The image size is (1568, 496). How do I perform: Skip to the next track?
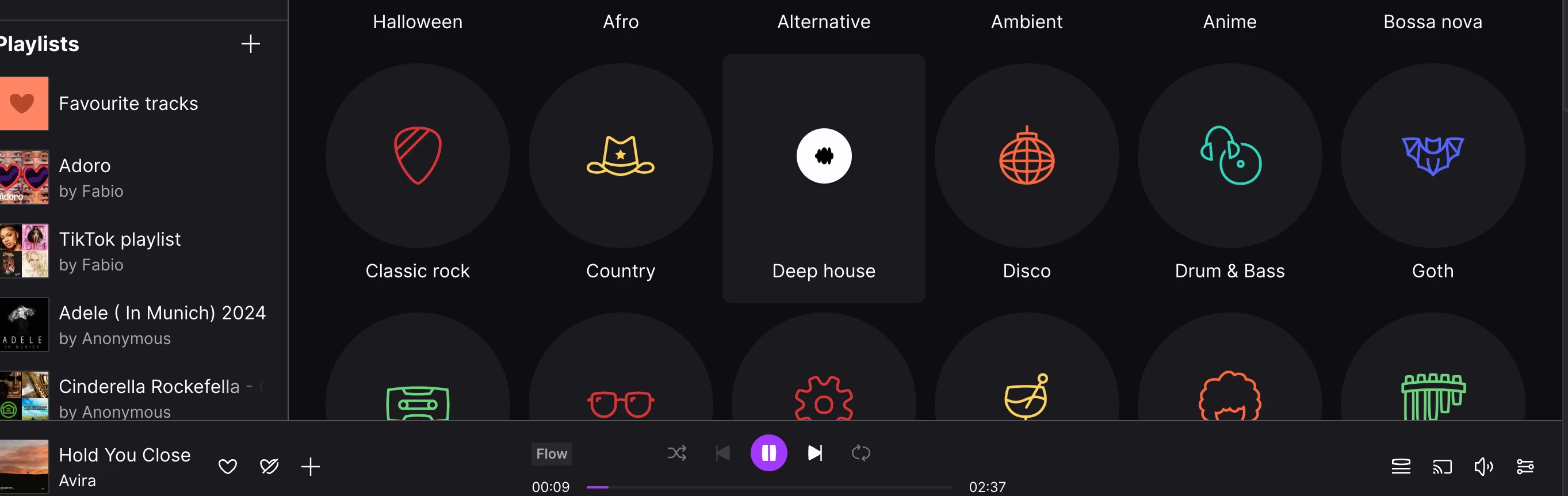tap(815, 453)
